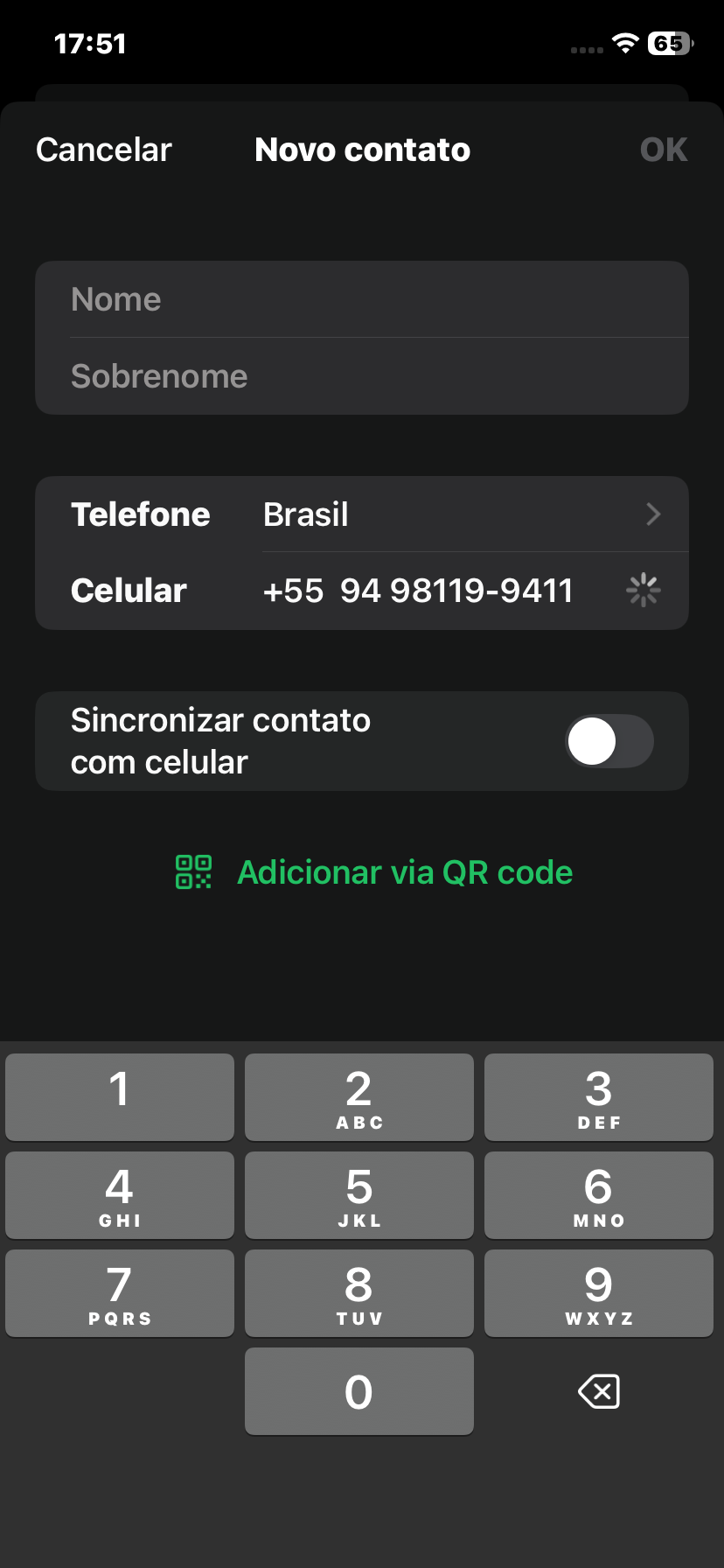Viewport: 724px width, 1568px height.
Task: Open the Brasil country selector
Action: (437, 514)
